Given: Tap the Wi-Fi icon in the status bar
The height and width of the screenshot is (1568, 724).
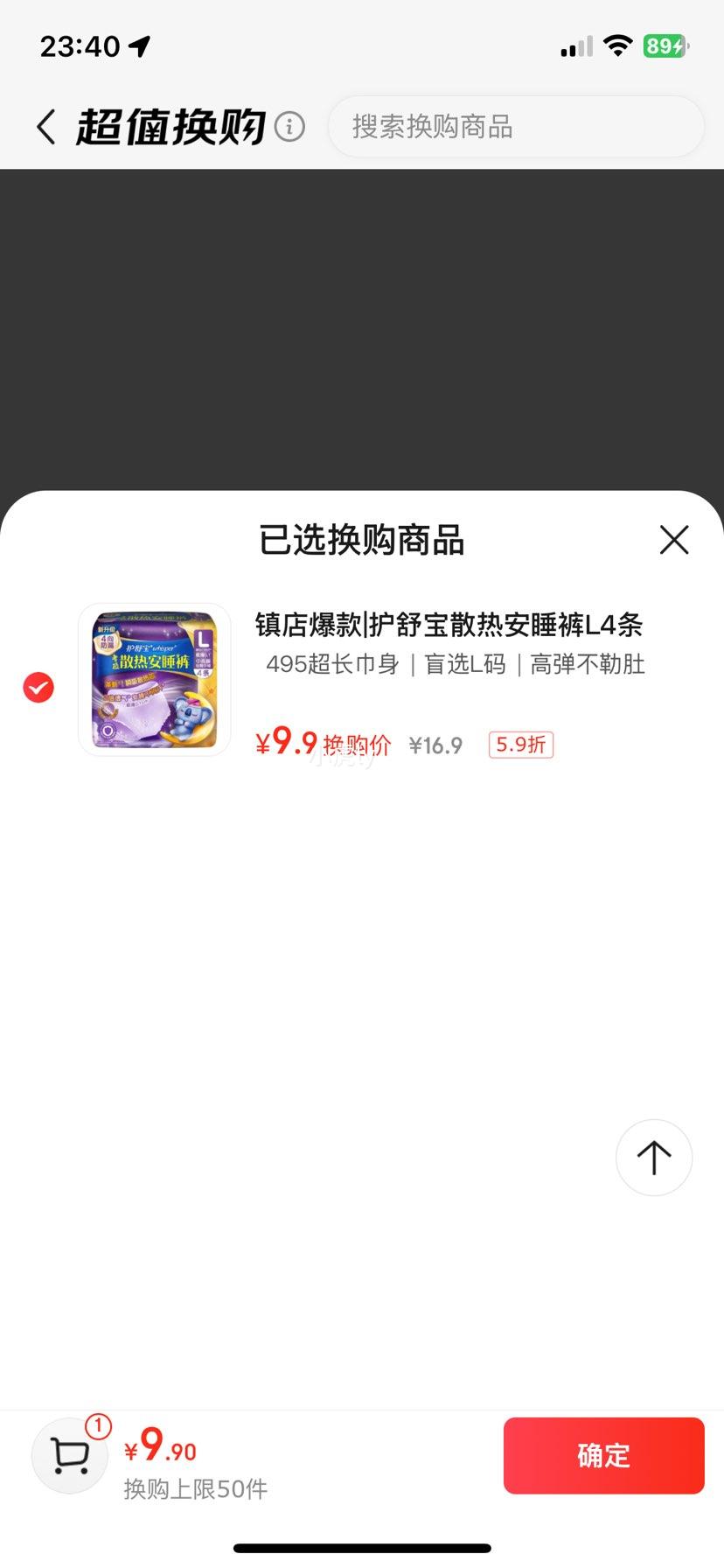Looking at the screenshot, I should click(x=619, y=45).
